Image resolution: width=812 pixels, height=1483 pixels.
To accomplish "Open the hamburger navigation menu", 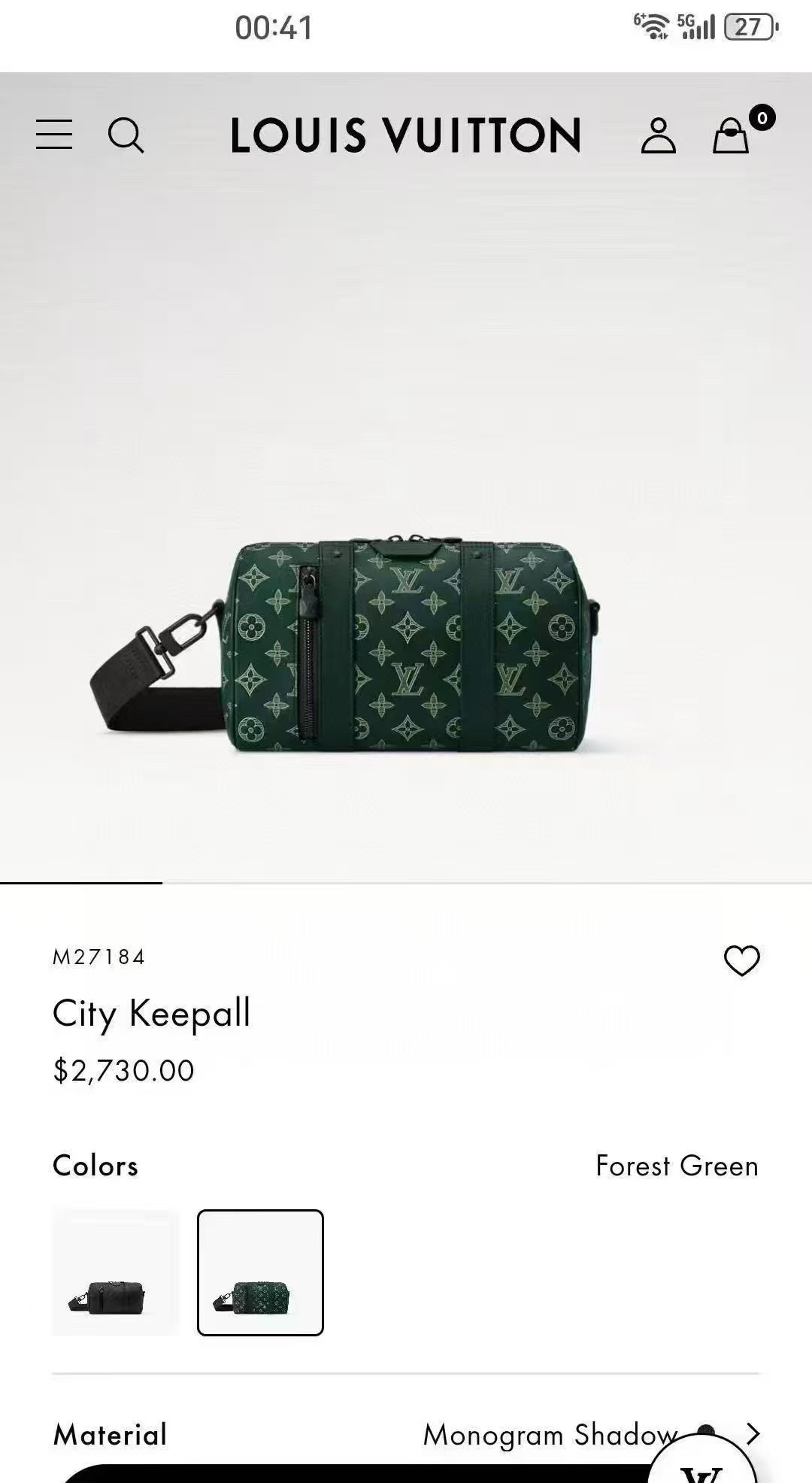I will [x=54, y=135].
